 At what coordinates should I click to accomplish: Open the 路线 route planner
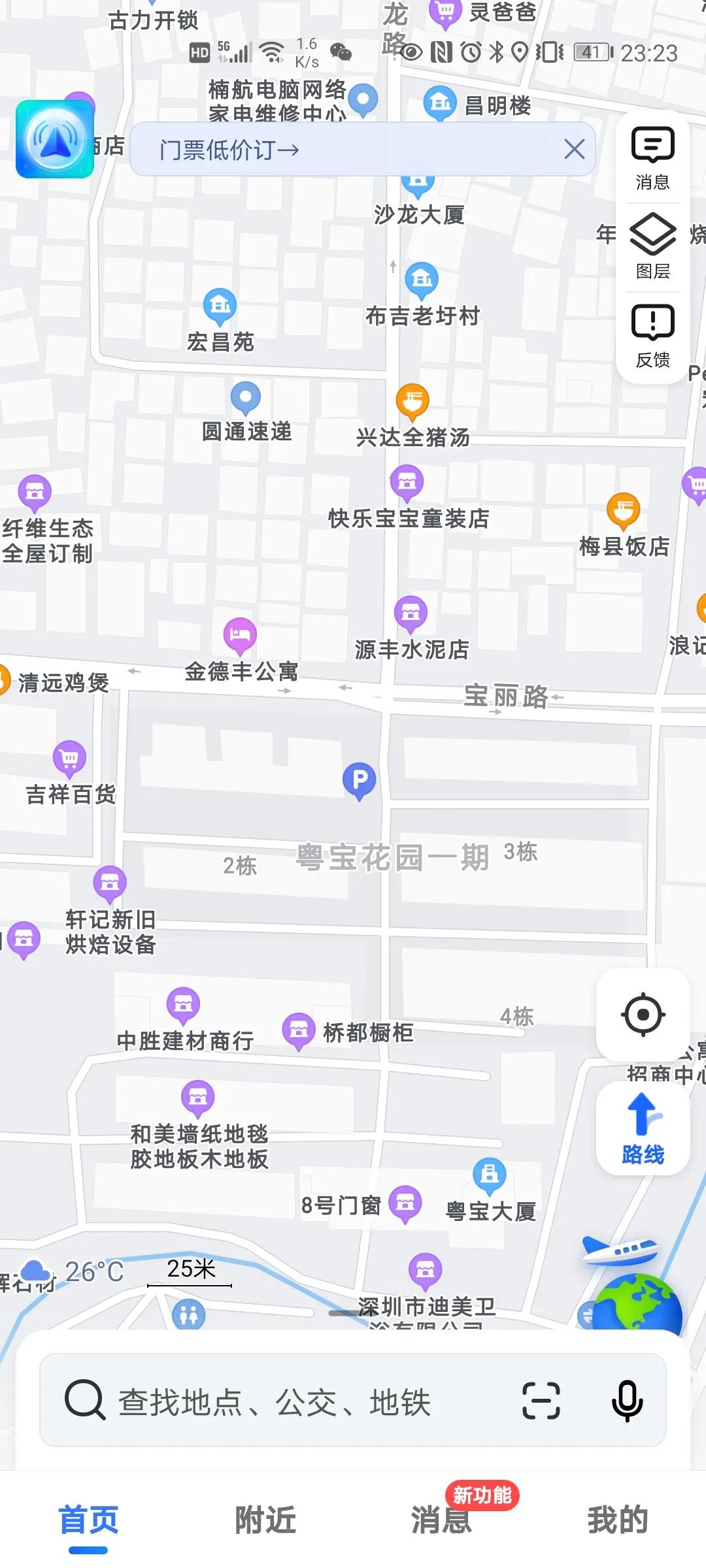pyautogui.click(x=643, y=1128)
